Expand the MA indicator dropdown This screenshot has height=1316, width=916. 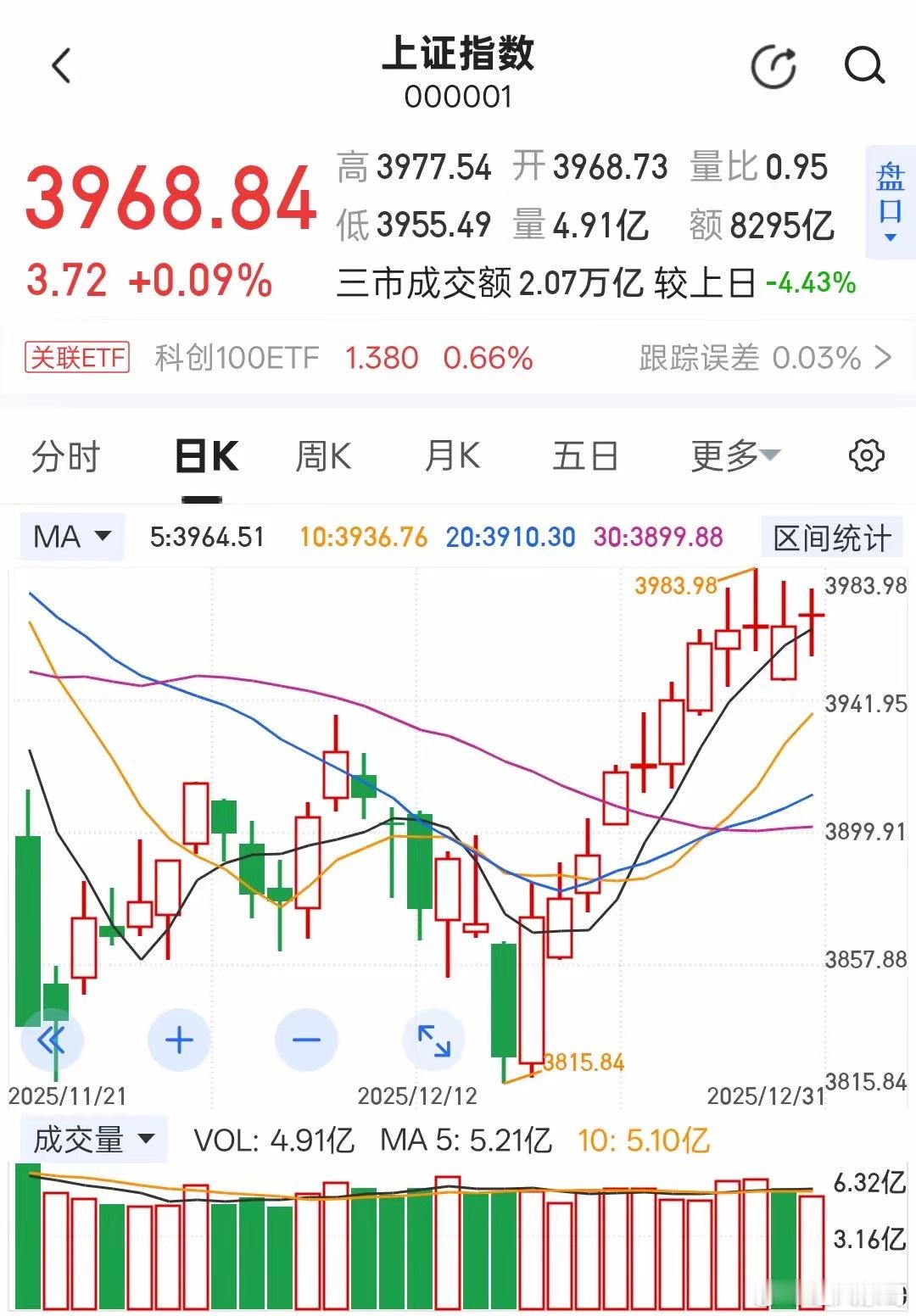(x=70, y=536)
